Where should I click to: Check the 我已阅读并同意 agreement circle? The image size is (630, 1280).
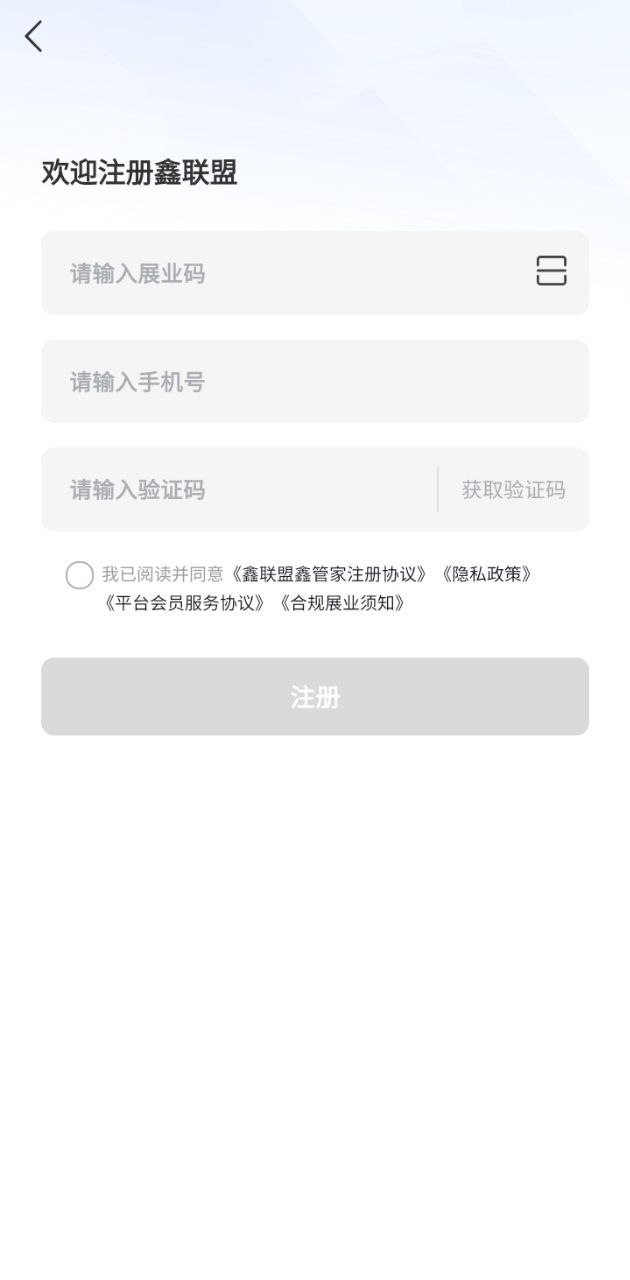[80, 575]
